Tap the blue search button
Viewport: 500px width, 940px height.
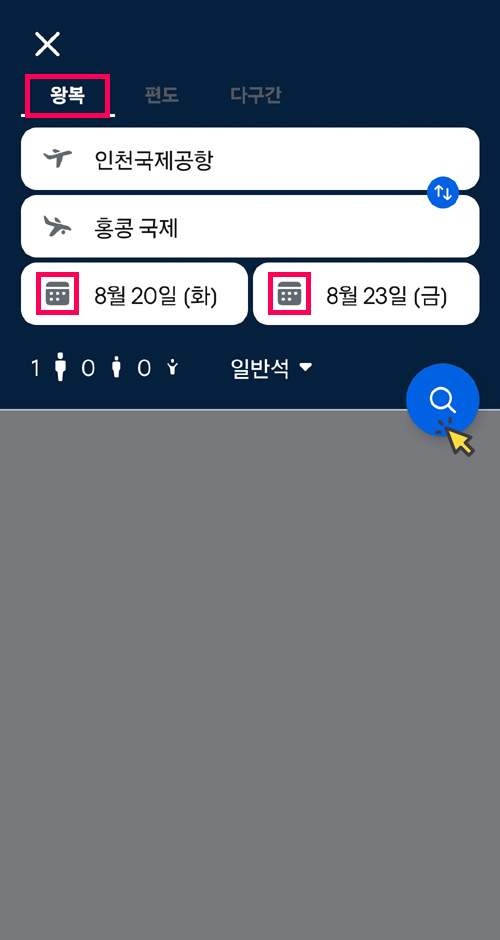pyautogui.click(x=442, y=400)
